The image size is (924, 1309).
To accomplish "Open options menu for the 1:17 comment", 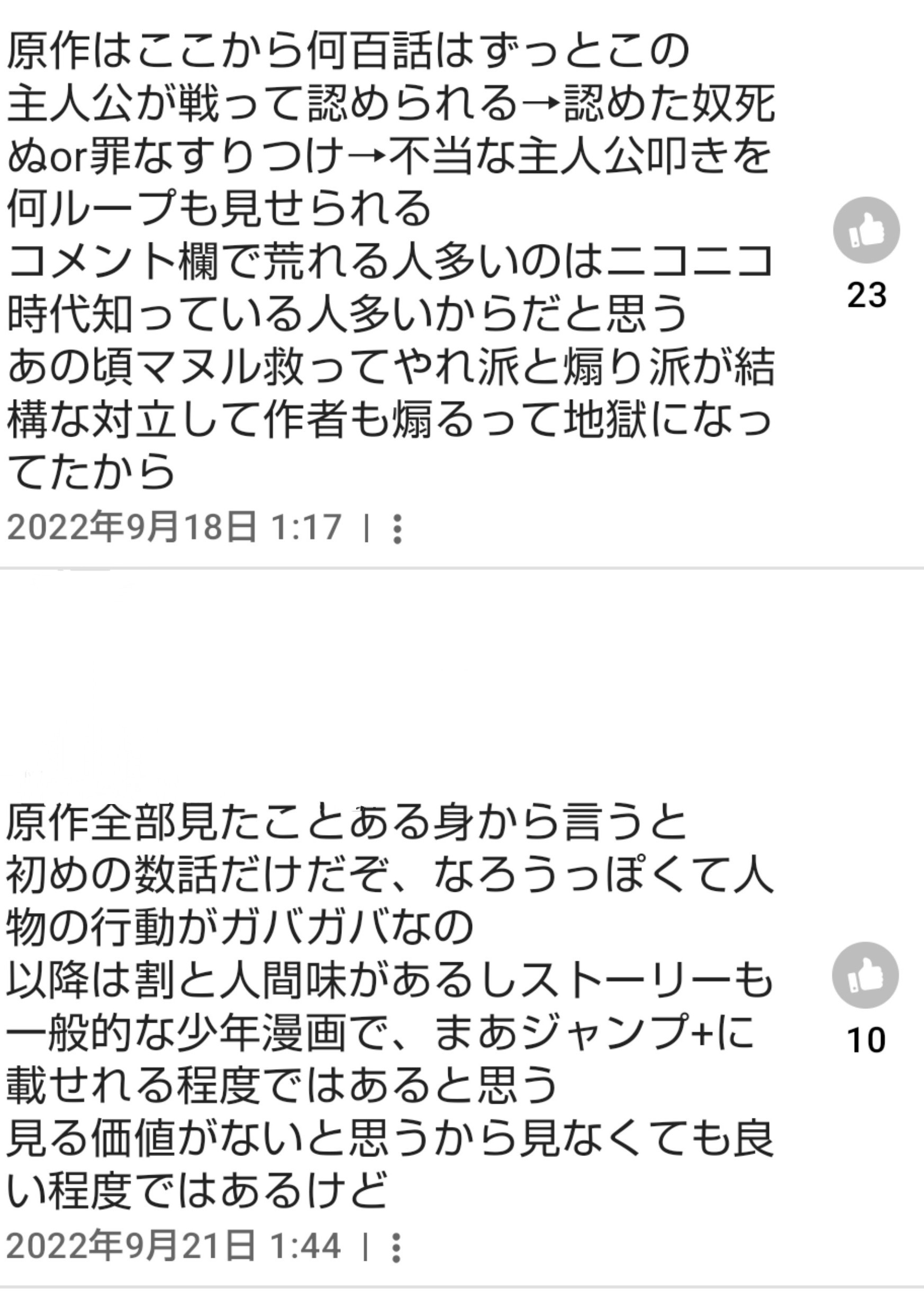I will 397,528.
